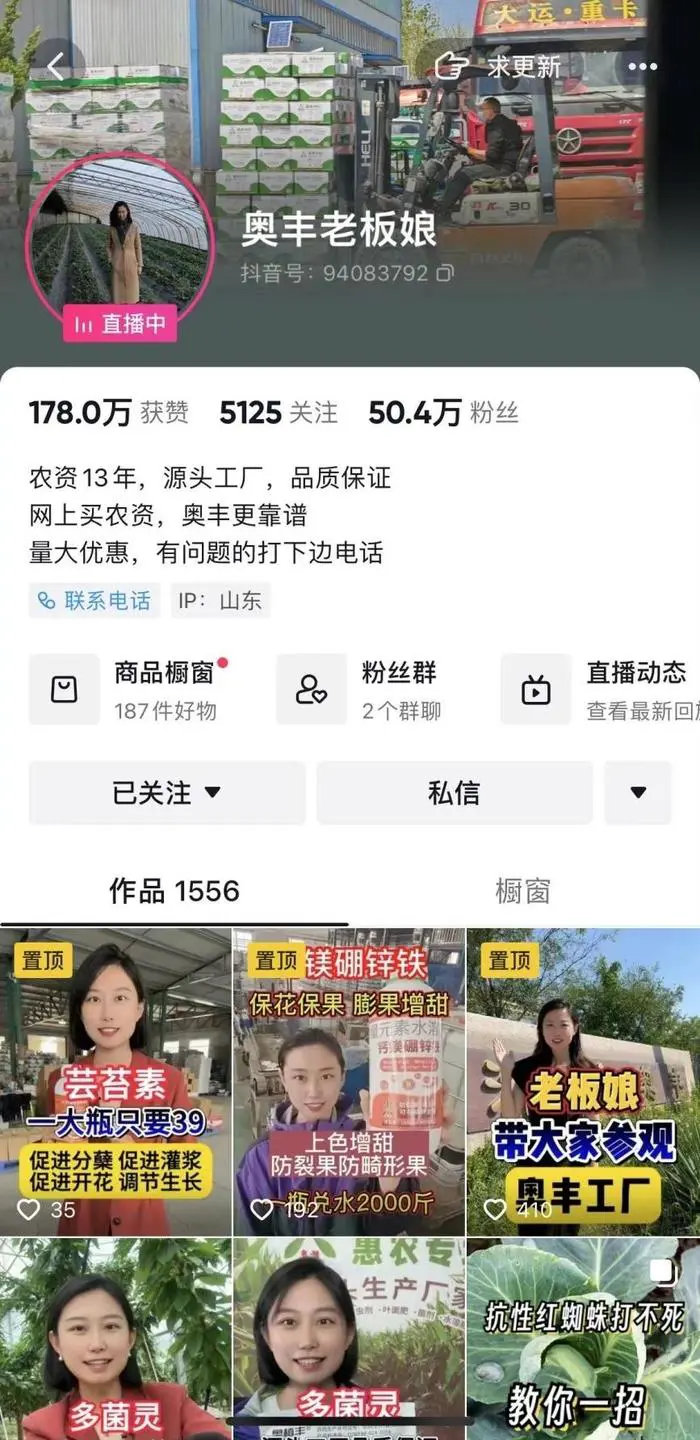Screen dimensions: 700x1440
Task: Open the pinned 芸苔素 video
Action: click(115, 1082)
